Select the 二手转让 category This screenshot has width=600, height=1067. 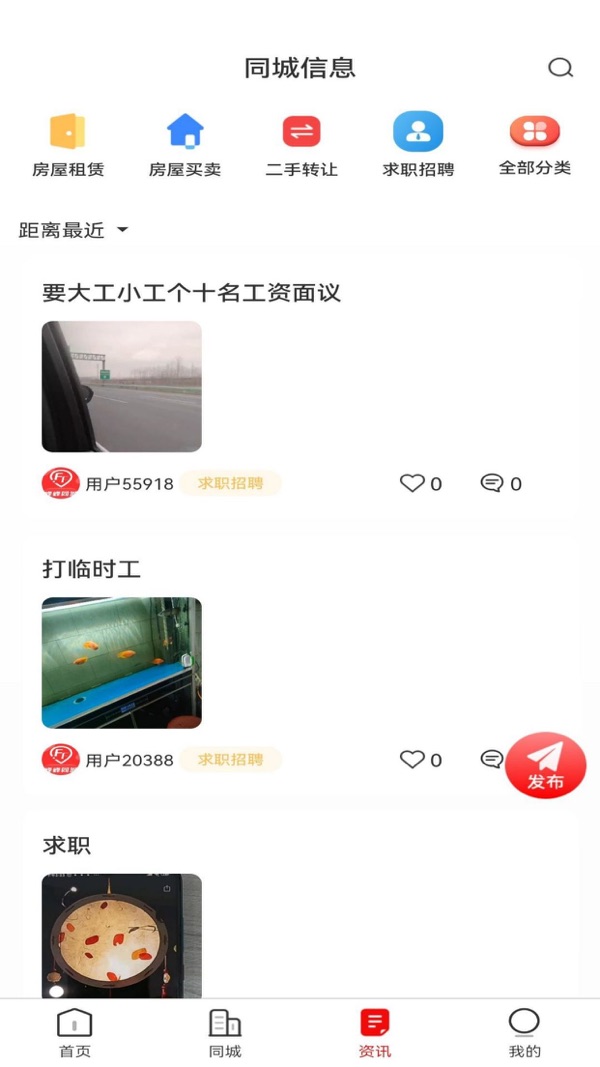(301, 145)
